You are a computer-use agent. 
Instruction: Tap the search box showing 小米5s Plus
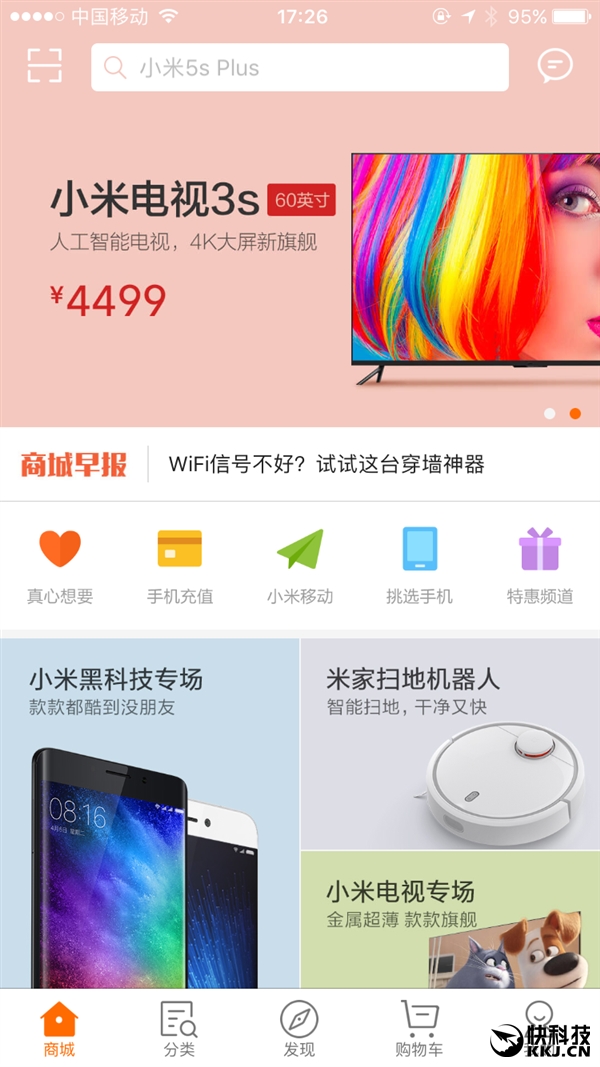point(300,68)
